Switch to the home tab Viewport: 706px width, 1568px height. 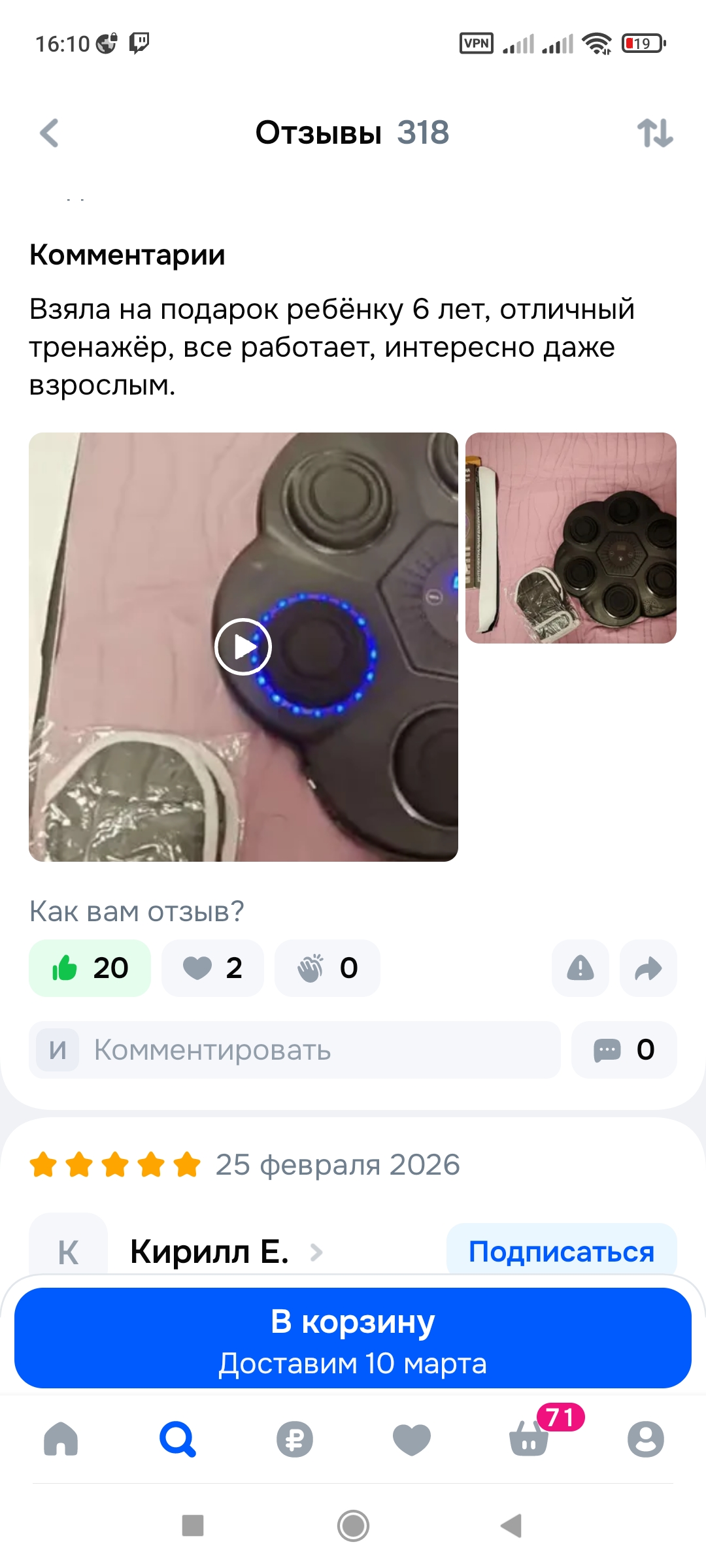61,1439
